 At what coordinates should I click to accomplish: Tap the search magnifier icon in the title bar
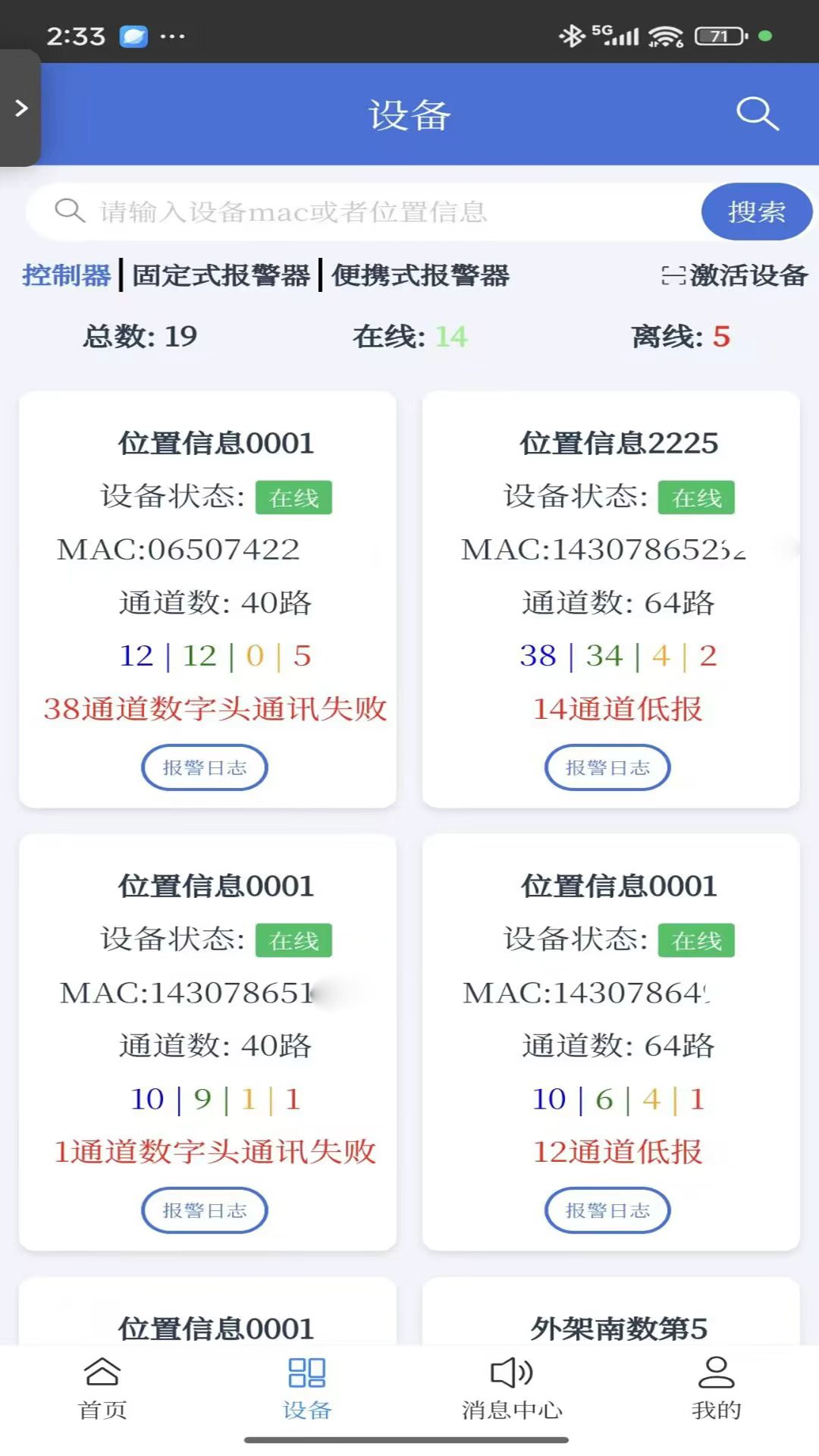[756, 115]
